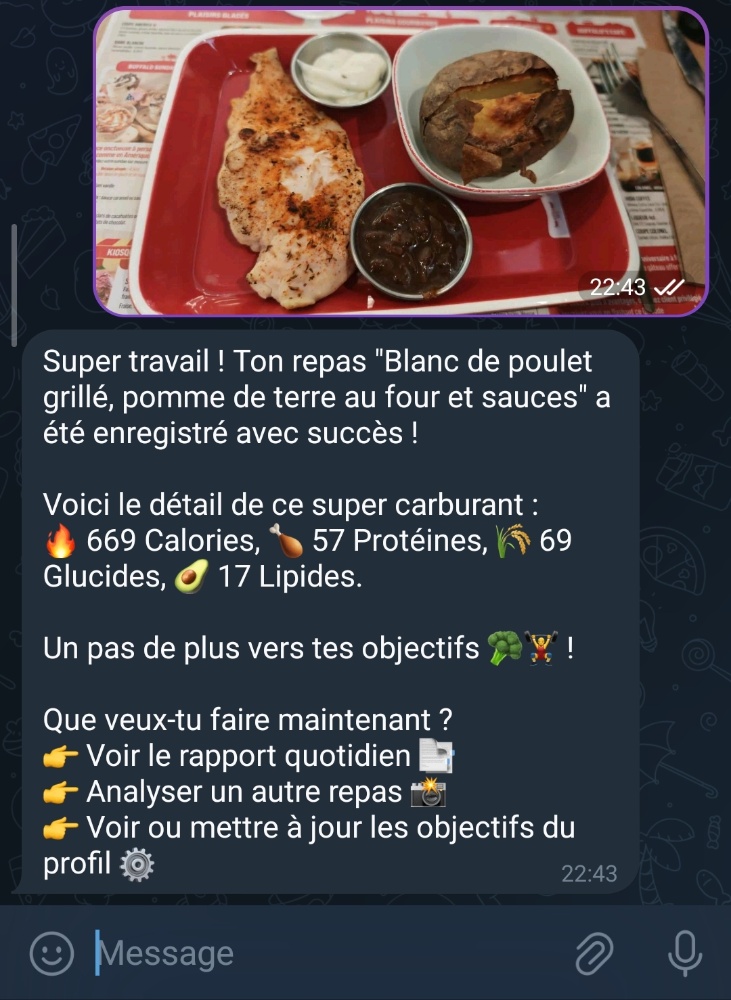This screenshot has width=731, height=1000.
Task: Click the broccoli emoji in the objectives line
Action: pyautogui.click(x=501, y=647)
